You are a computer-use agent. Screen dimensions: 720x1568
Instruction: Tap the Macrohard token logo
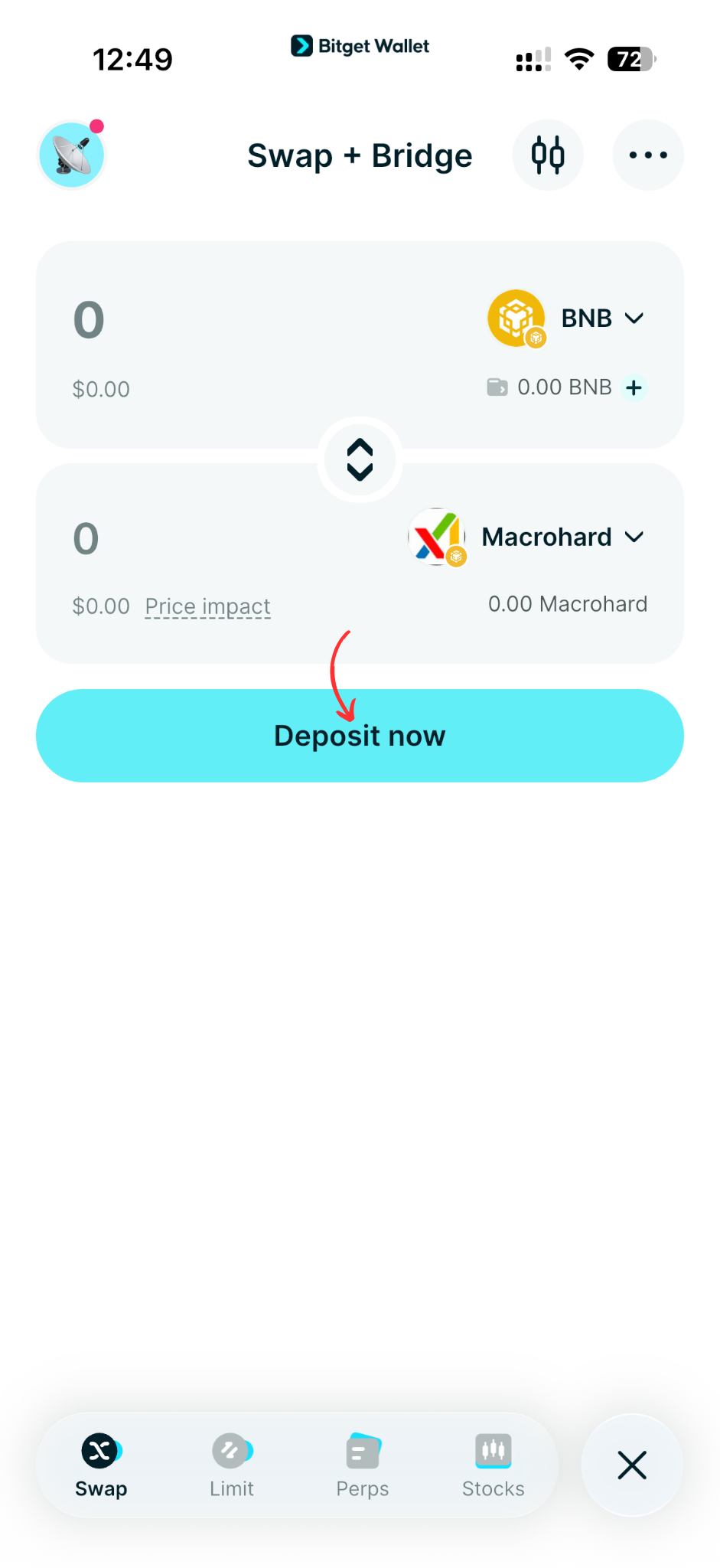pos(437,537)
